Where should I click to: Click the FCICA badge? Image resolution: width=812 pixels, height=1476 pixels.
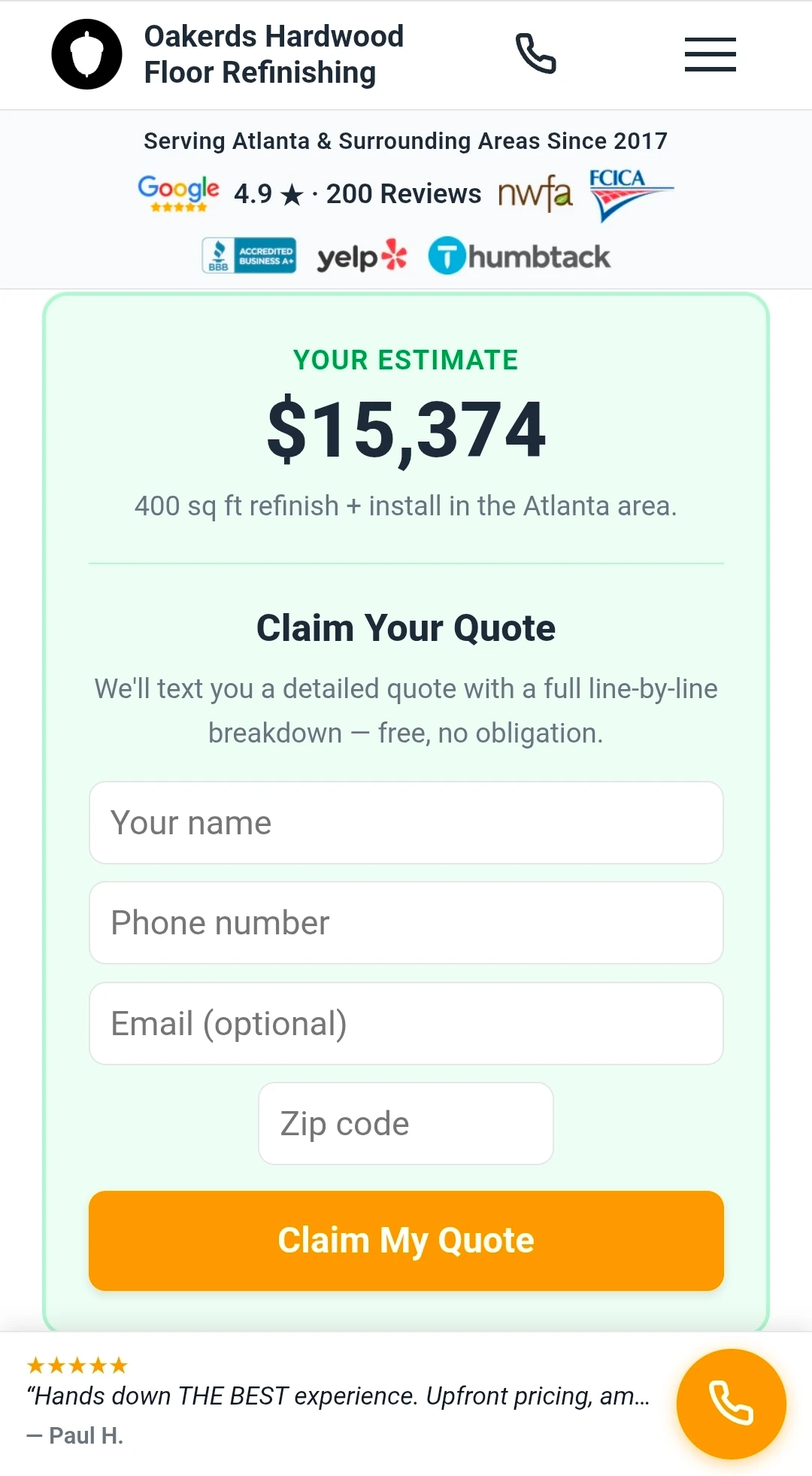coord(632,190)
